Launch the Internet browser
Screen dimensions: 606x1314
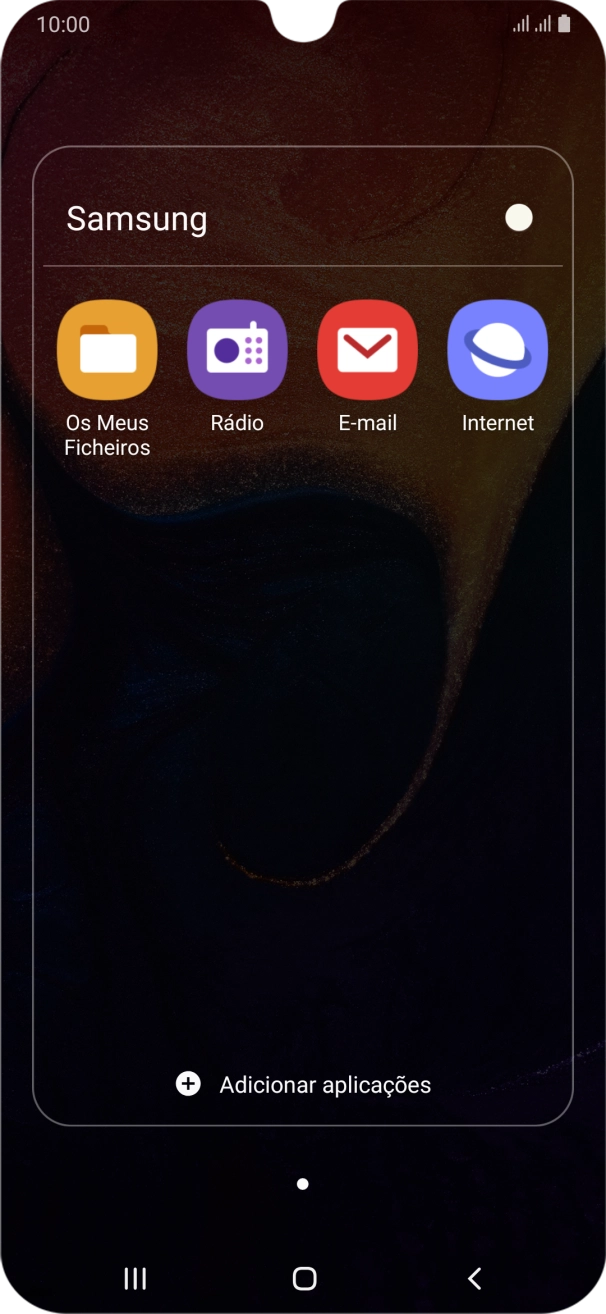[x=497, y=351]
